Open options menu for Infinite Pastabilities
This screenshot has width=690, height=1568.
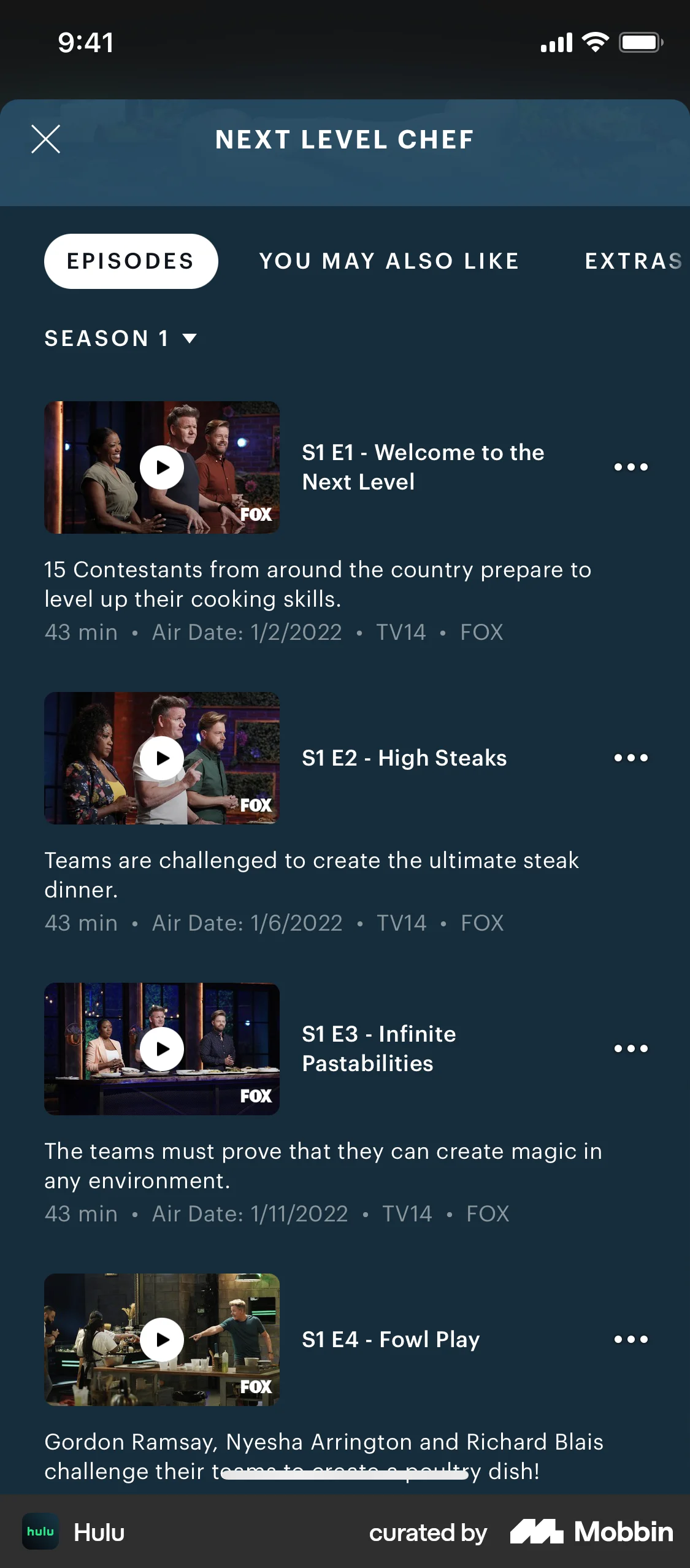click(x=631, y=1048)
